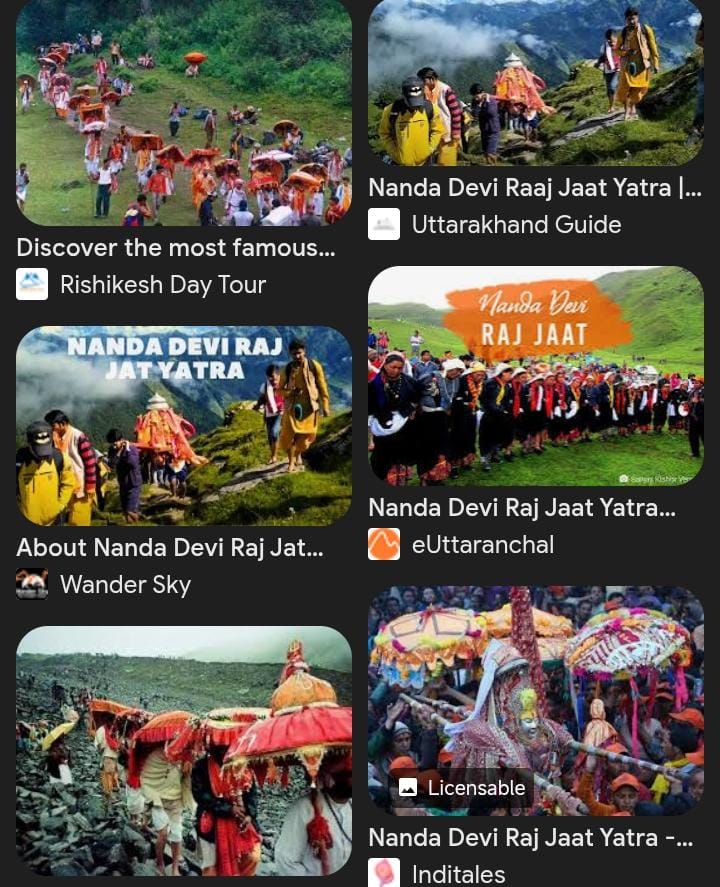Visit the Inditales source link
This screenshot has width=720, height=887.
(458, 874)
